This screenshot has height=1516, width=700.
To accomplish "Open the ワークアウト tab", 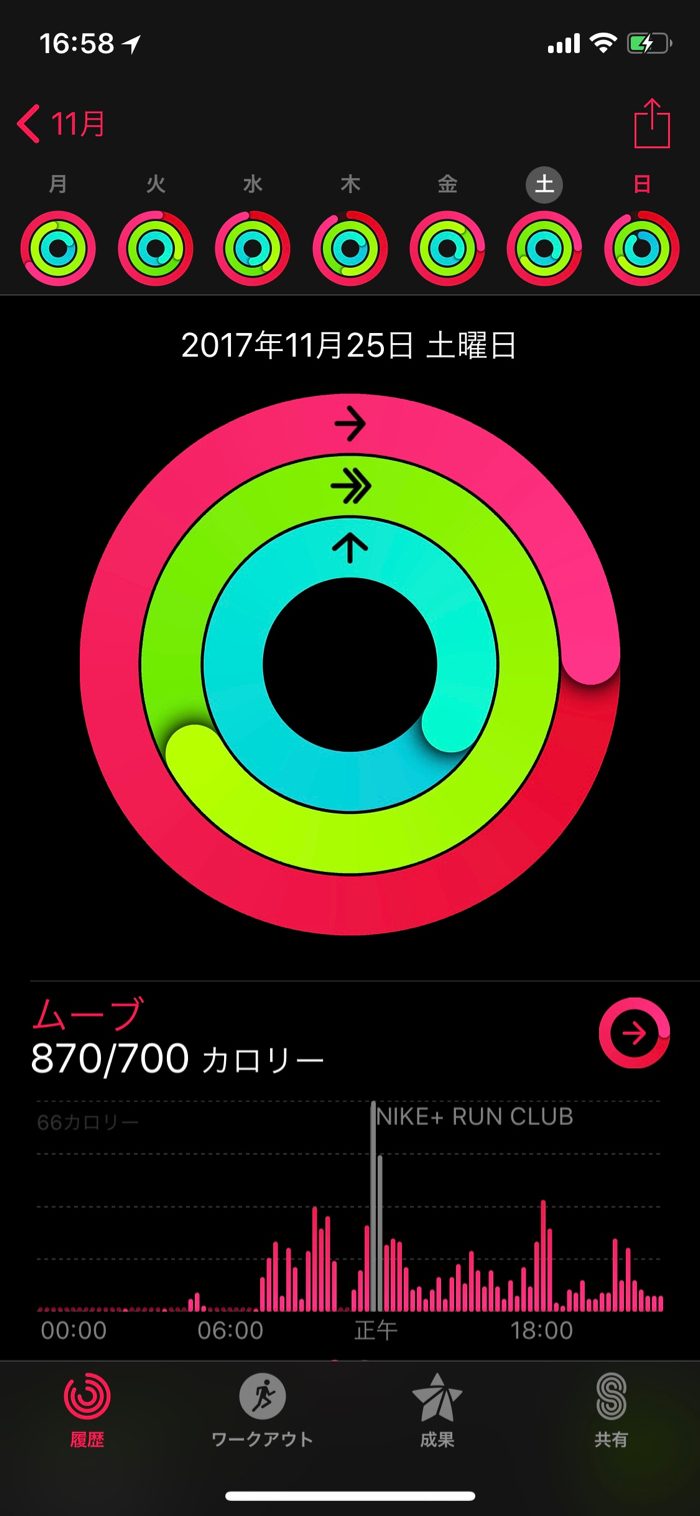I will 262,1410.
